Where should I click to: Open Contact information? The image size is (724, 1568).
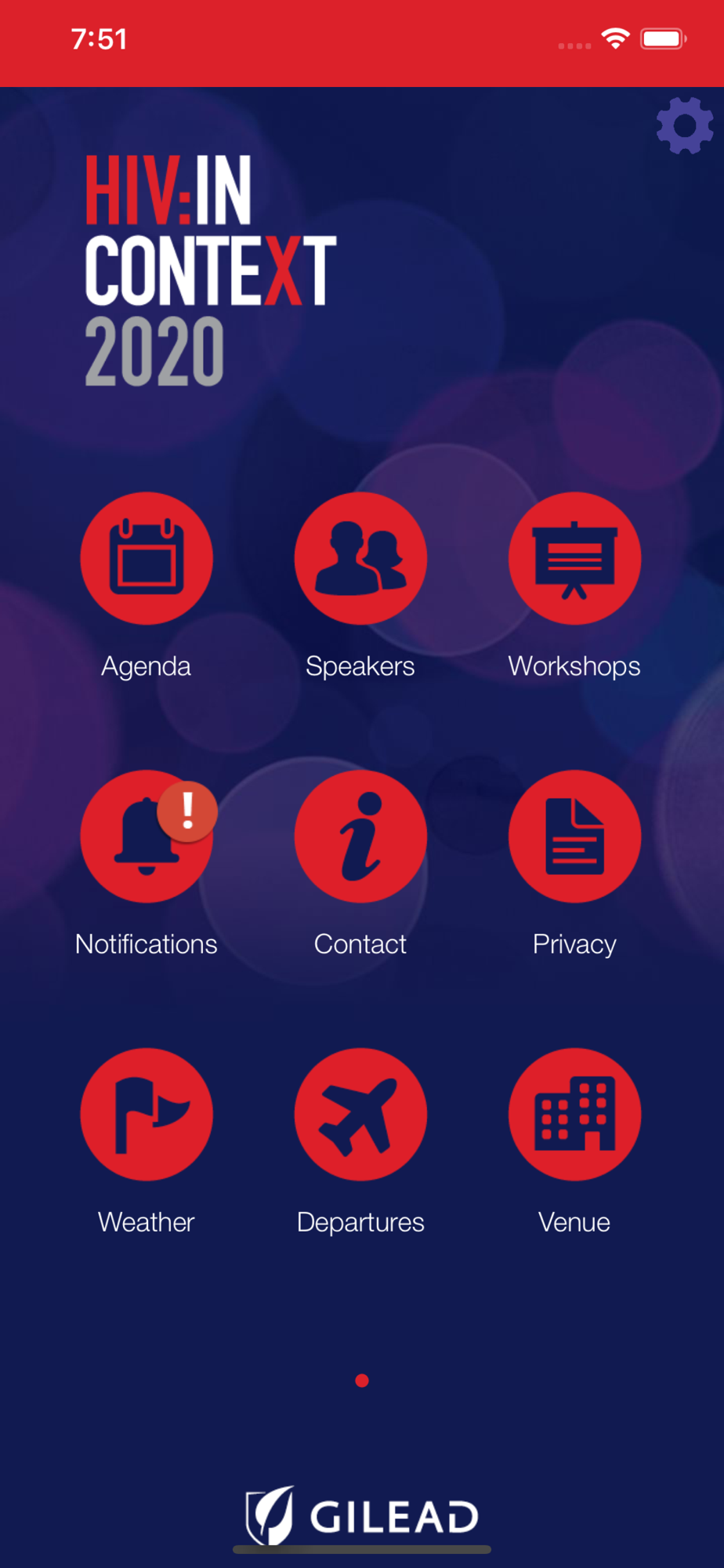(x=360, y=837)
